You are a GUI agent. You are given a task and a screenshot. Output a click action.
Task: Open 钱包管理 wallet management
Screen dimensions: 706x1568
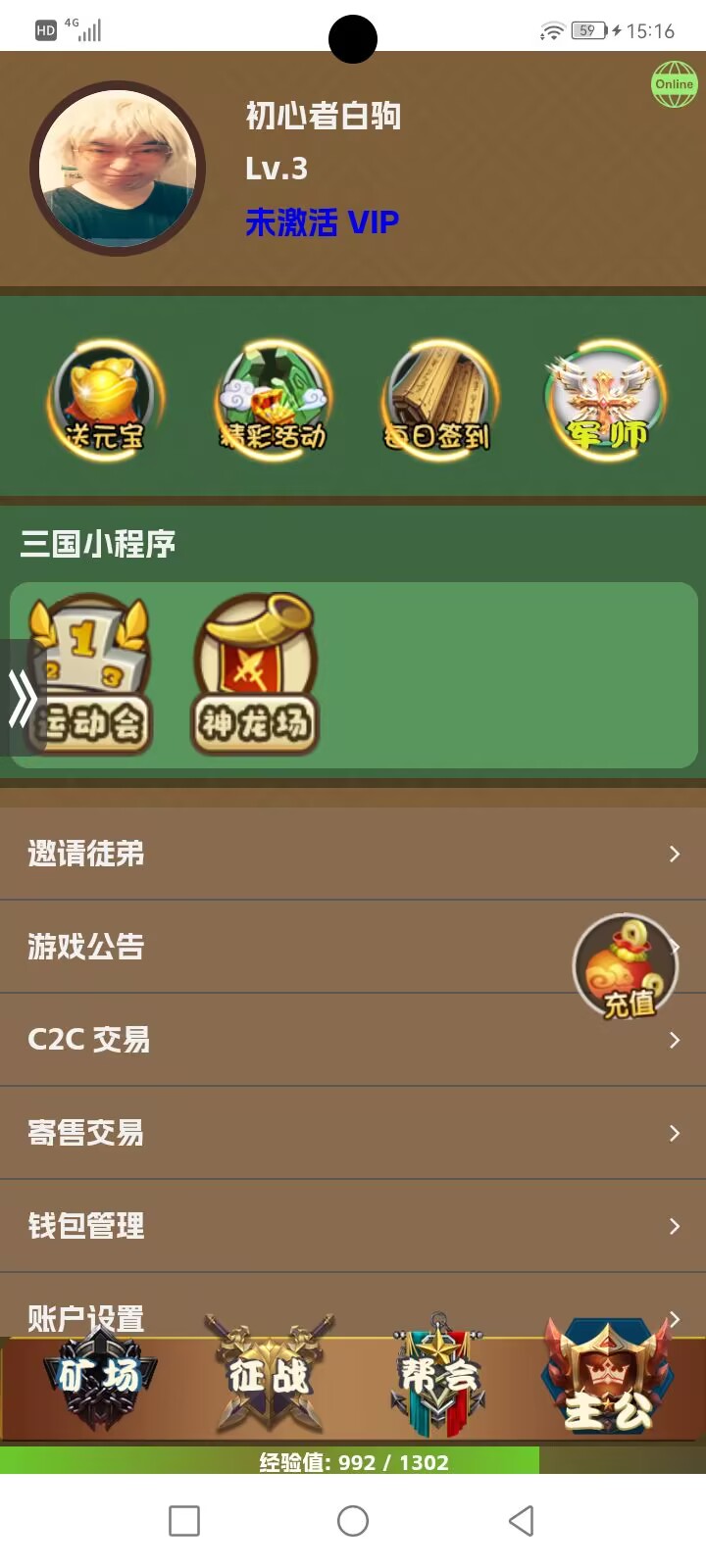[x=353, y=1226]
